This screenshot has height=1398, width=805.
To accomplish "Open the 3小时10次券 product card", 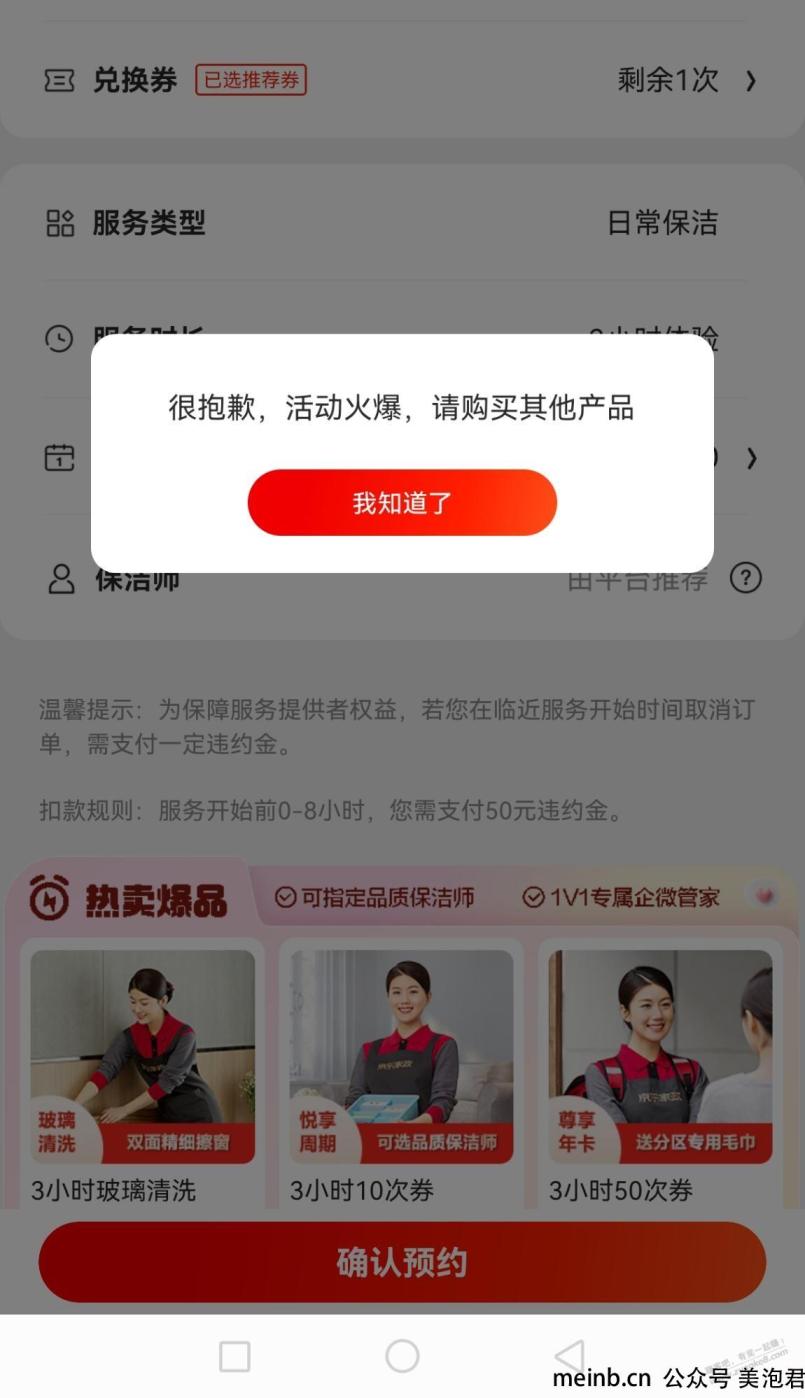I will coord(401,1075).
